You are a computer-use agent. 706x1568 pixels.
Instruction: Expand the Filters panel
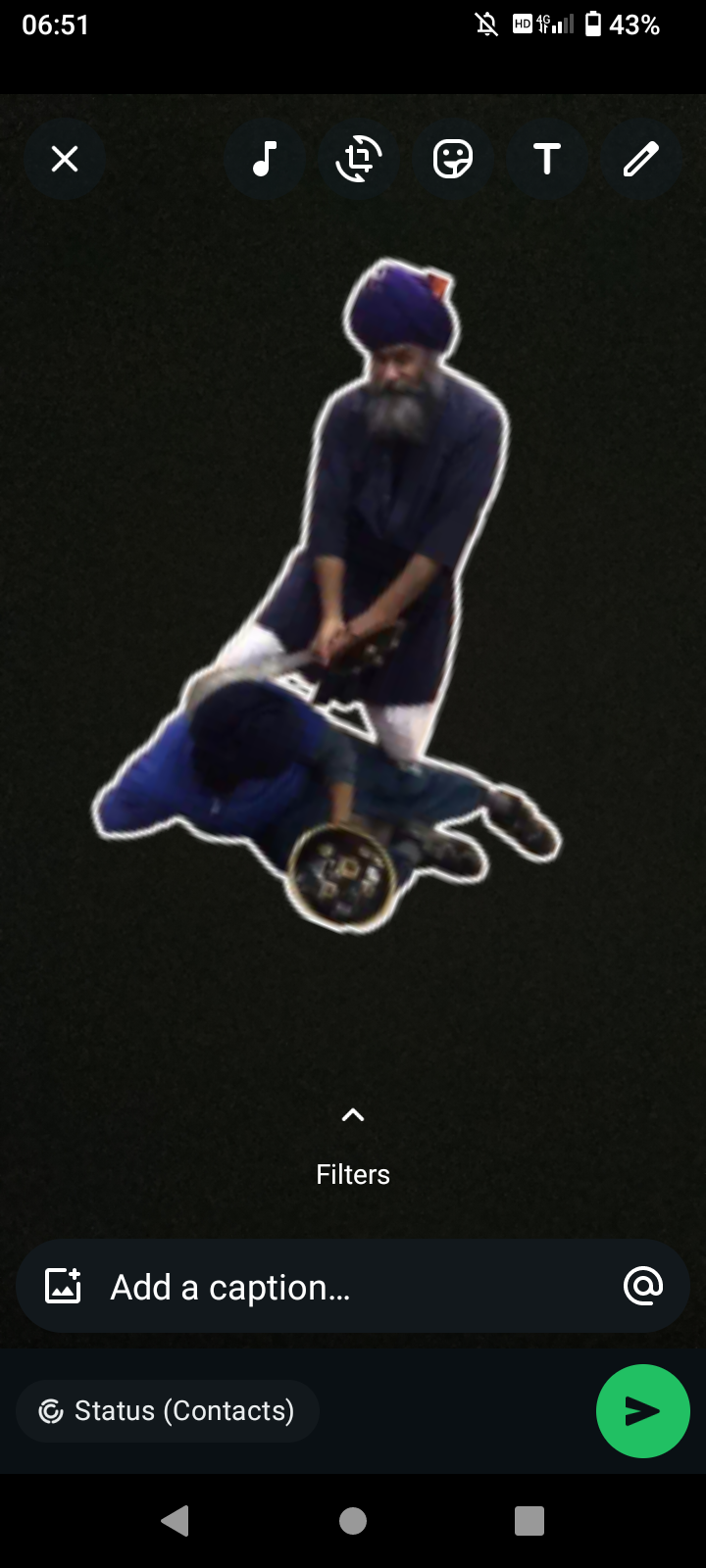(x=353, y=1145)
